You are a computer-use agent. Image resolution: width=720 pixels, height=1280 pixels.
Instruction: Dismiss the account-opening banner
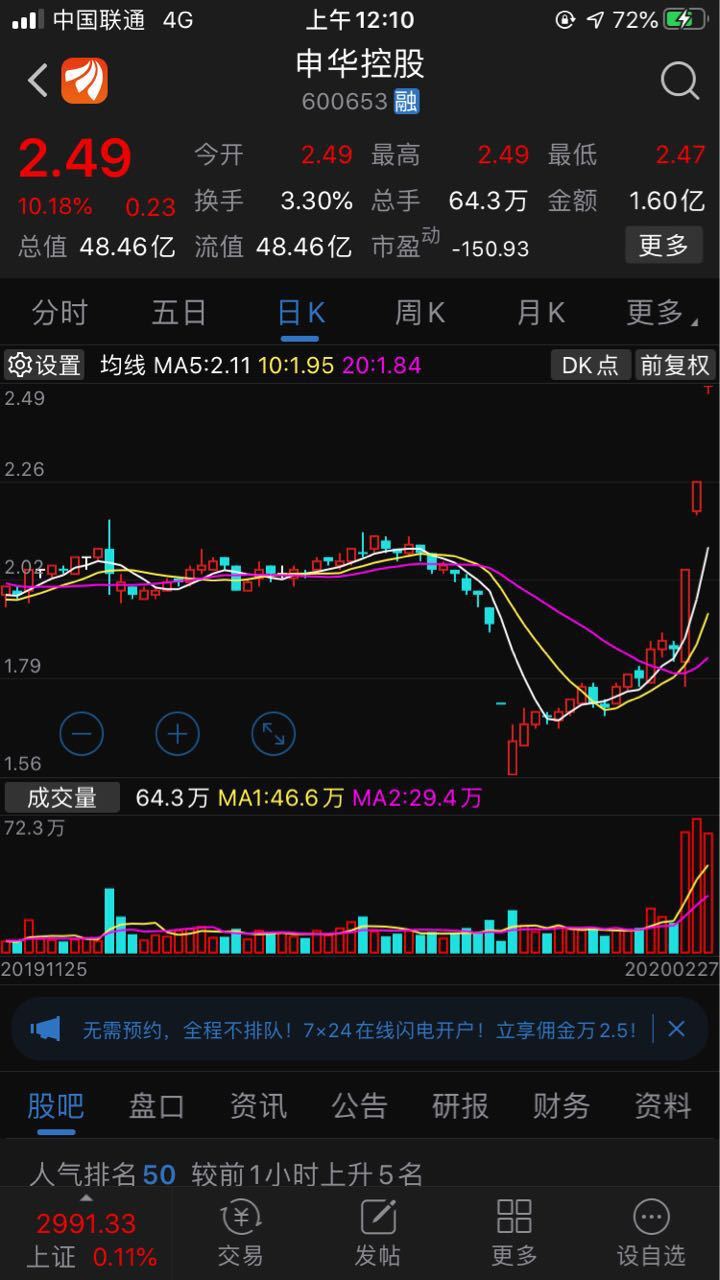coord(676,1029)
